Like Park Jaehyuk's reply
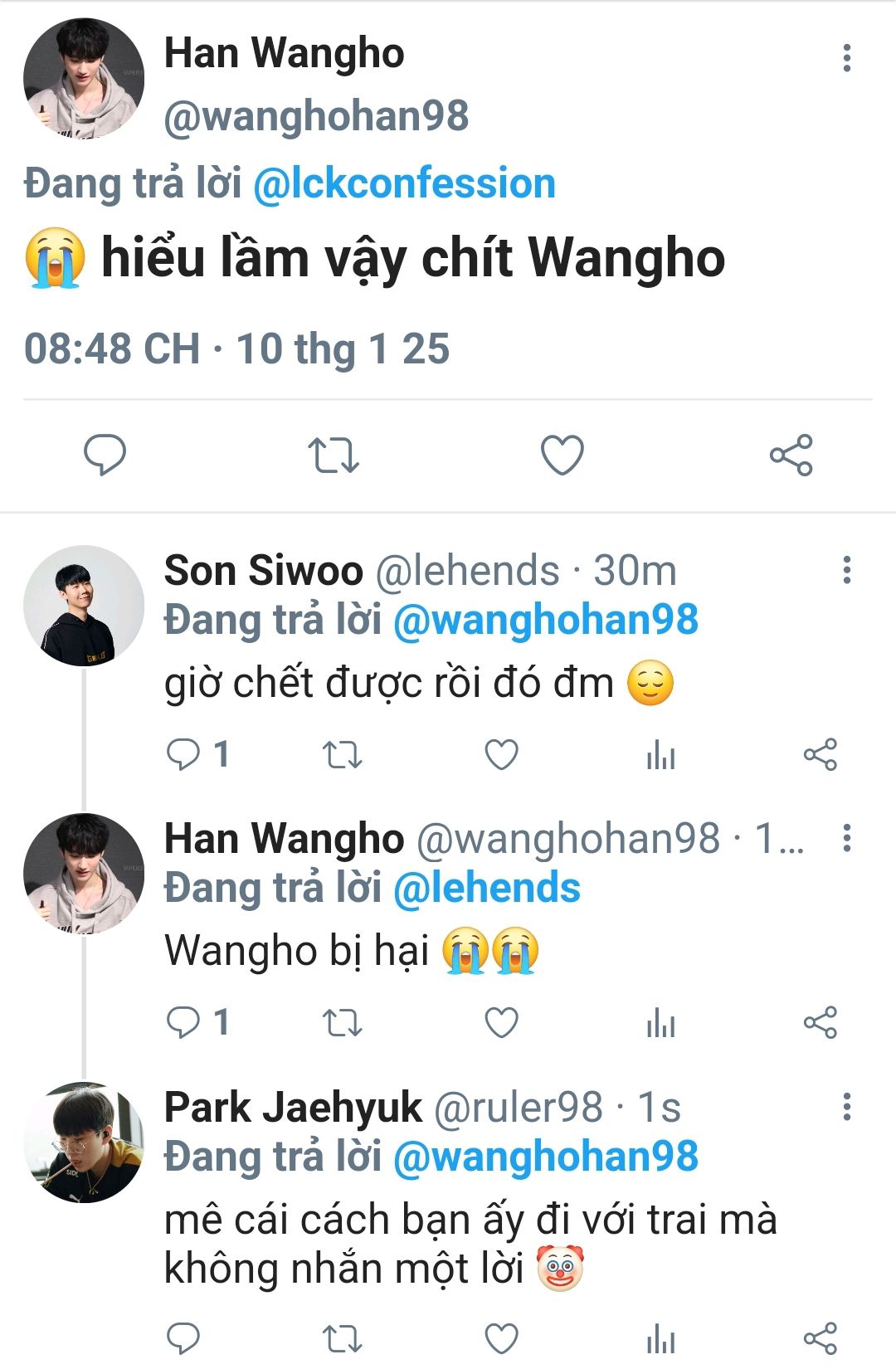Image resolution: width=896 pixels, height=1369 pixels. coord(501,1337)
